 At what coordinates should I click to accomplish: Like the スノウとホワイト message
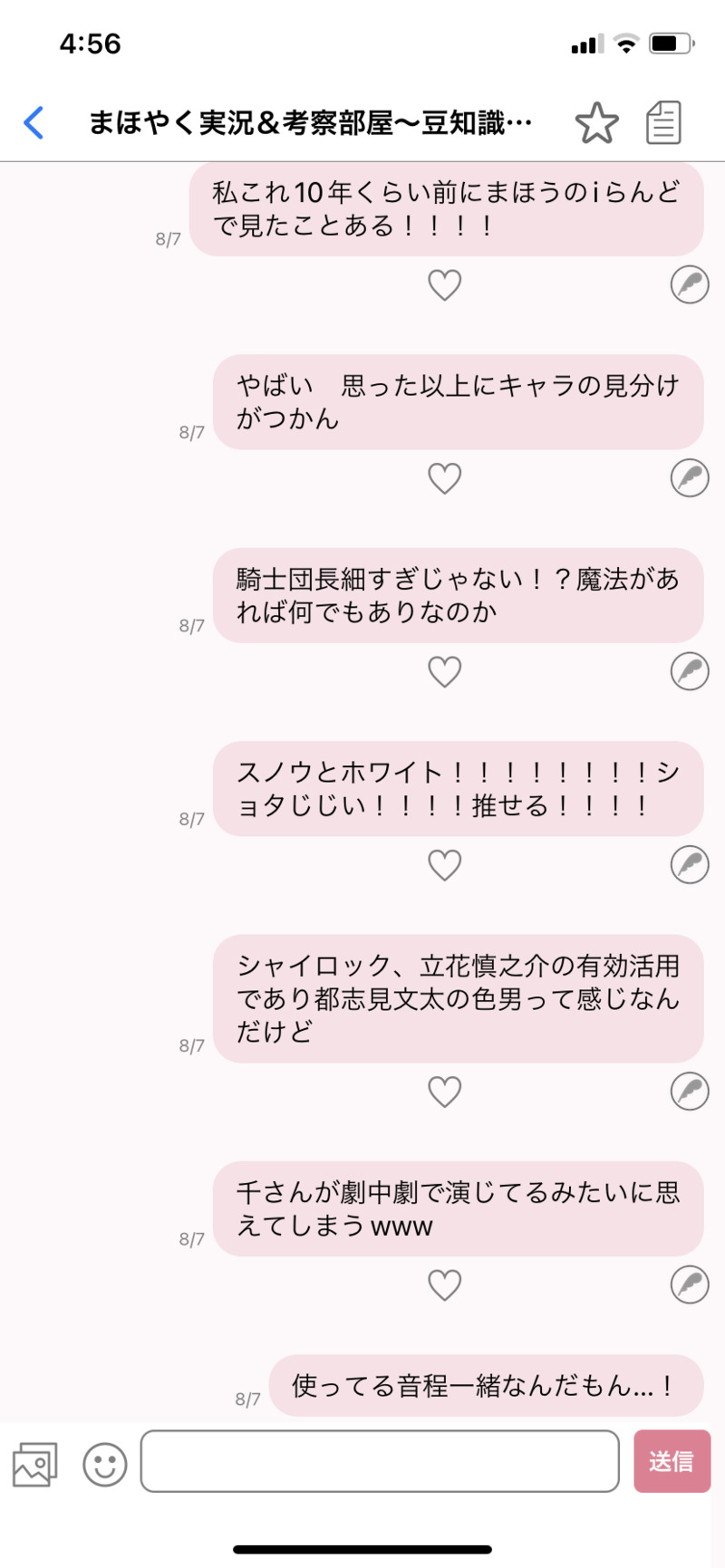click(x=444, y=865)
